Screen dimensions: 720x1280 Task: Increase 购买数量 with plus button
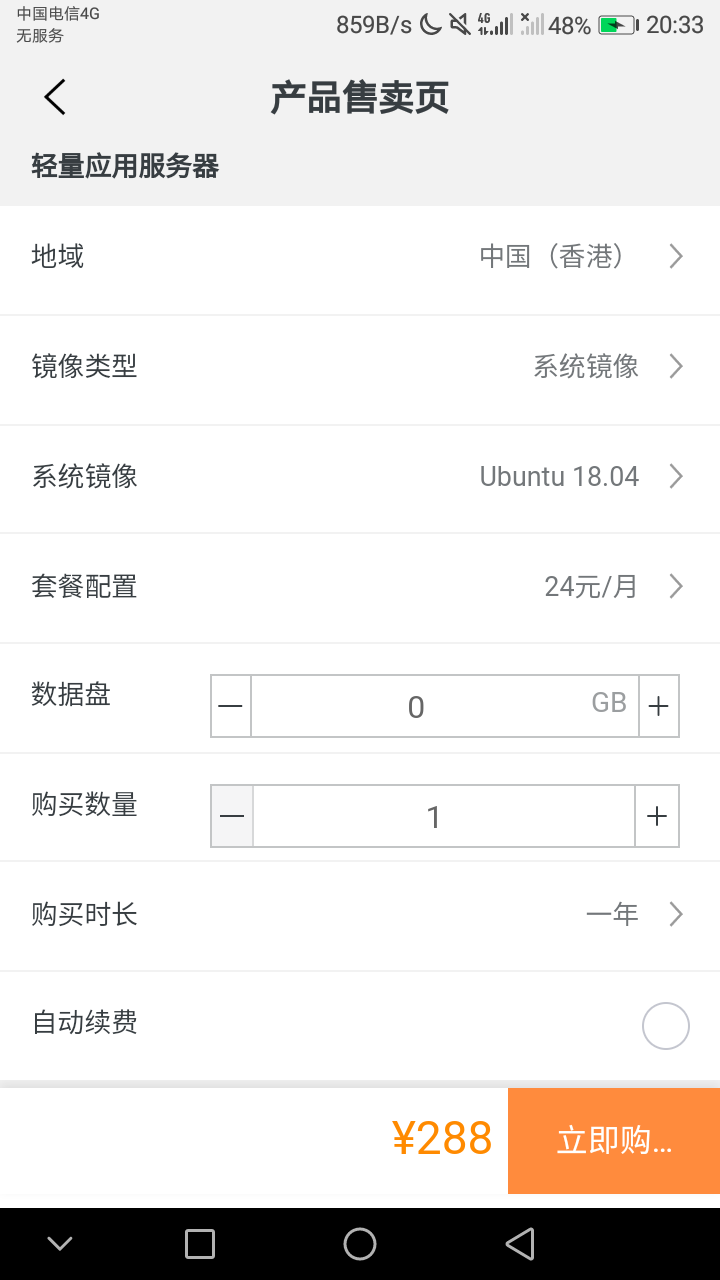657,816
